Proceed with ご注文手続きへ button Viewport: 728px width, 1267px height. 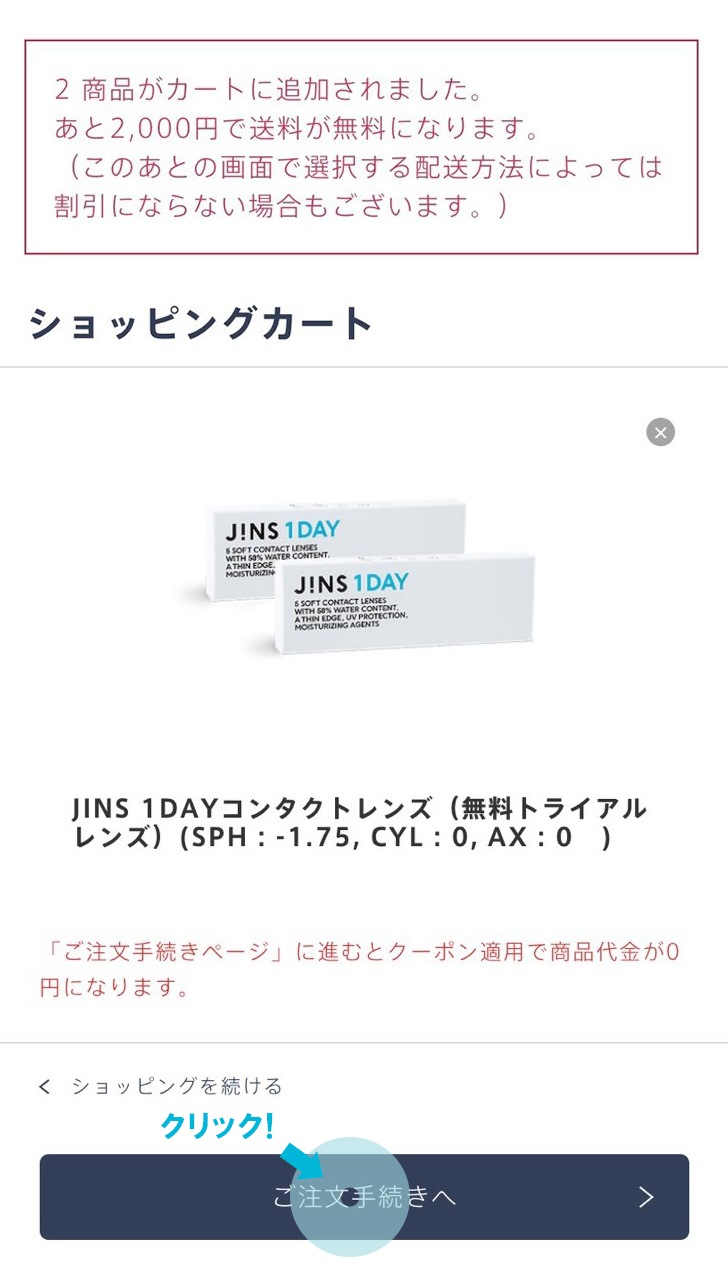click(x=364, y=1197)
